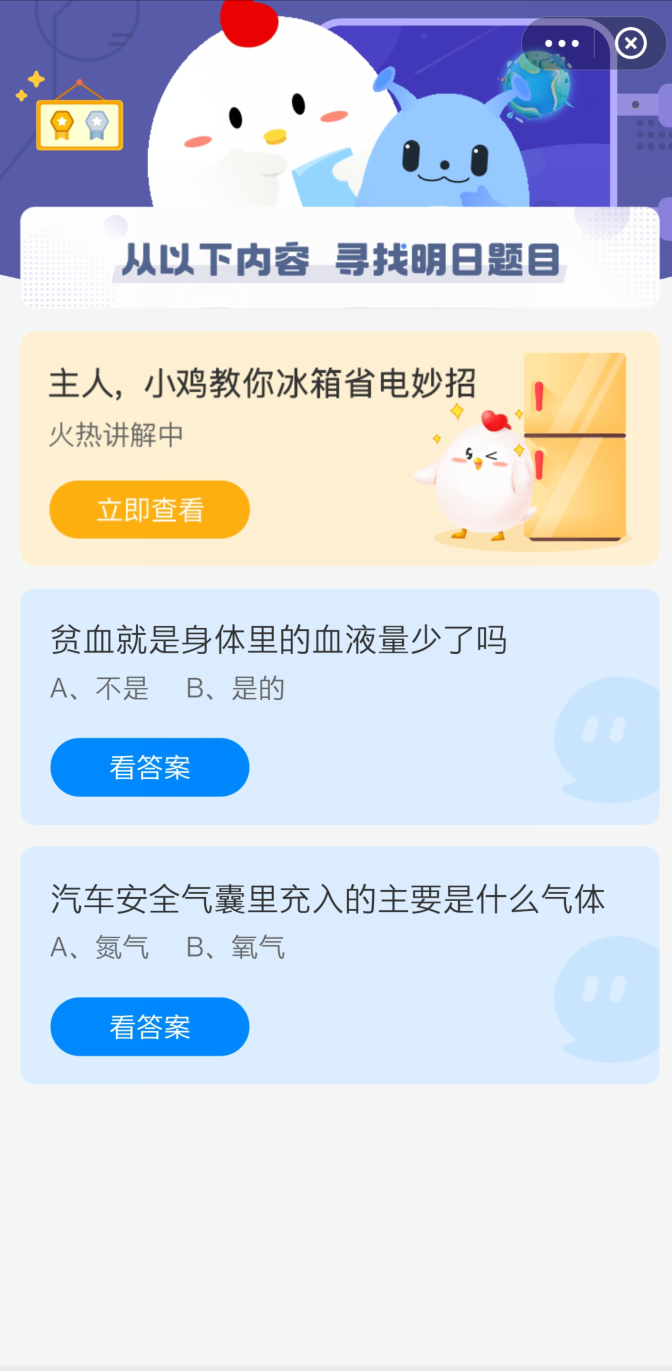The height and width of the screenshot is (1371, 672).
Task: Open the medals badge icon
Action: tap(79, 125)
